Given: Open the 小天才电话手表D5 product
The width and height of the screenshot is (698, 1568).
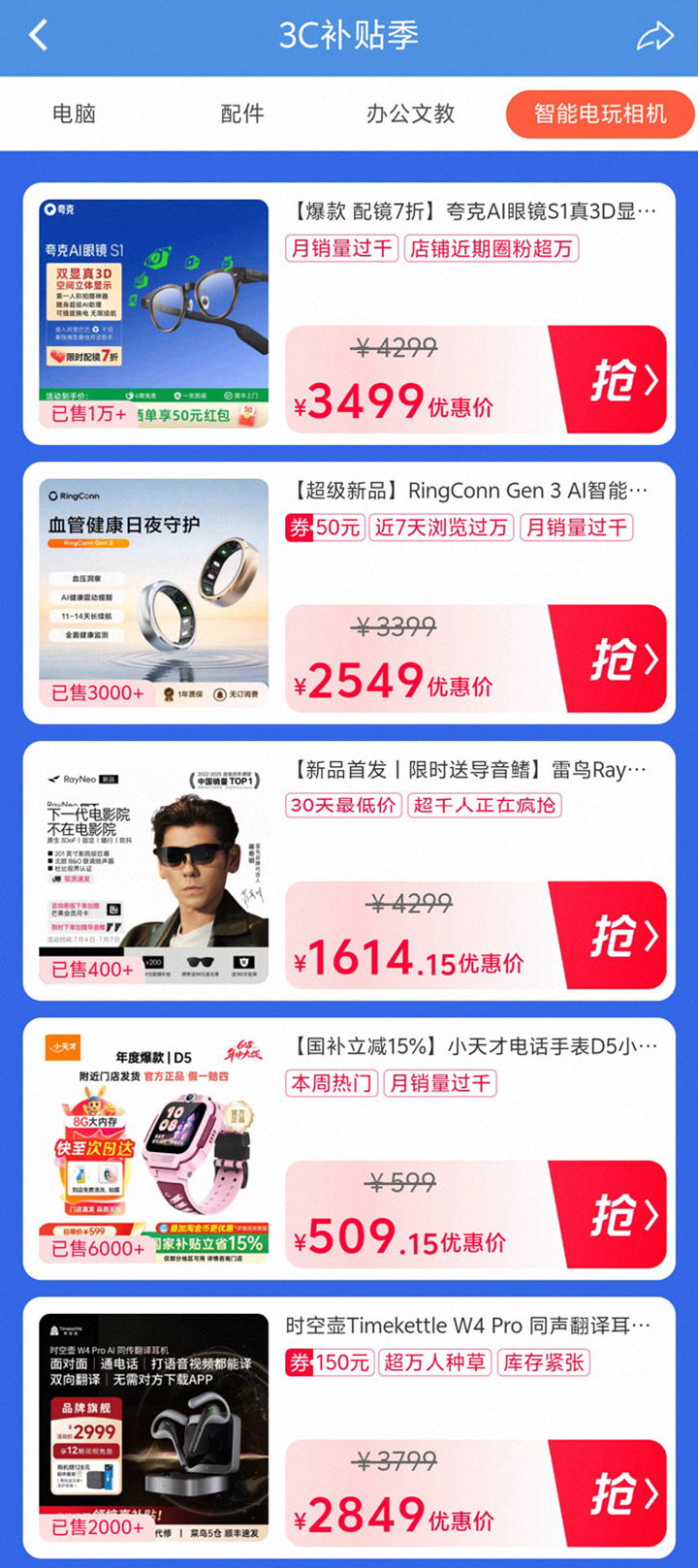Looking at the screenshot, I should [x=349, y=1149].
